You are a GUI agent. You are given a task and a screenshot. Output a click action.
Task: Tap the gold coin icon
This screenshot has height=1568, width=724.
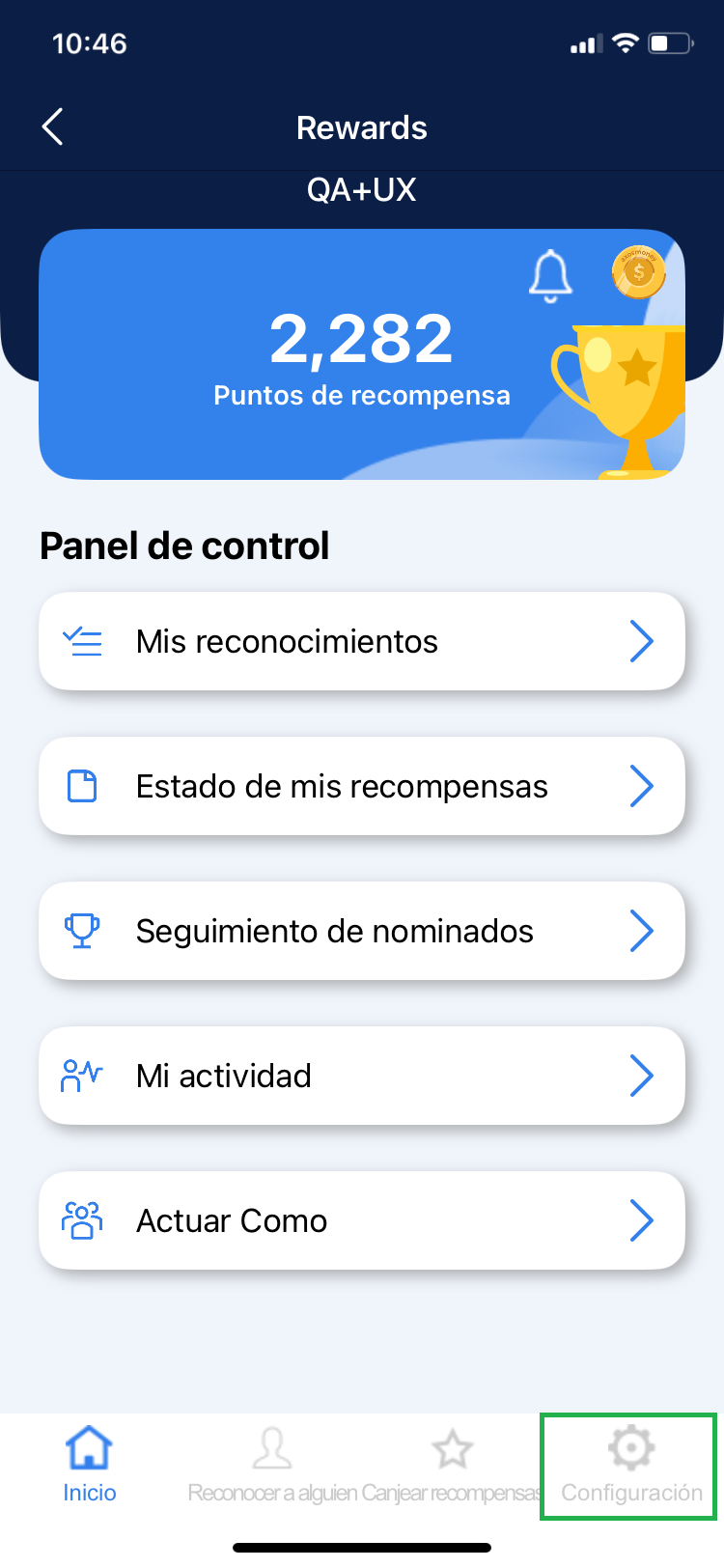pos(638,272)
